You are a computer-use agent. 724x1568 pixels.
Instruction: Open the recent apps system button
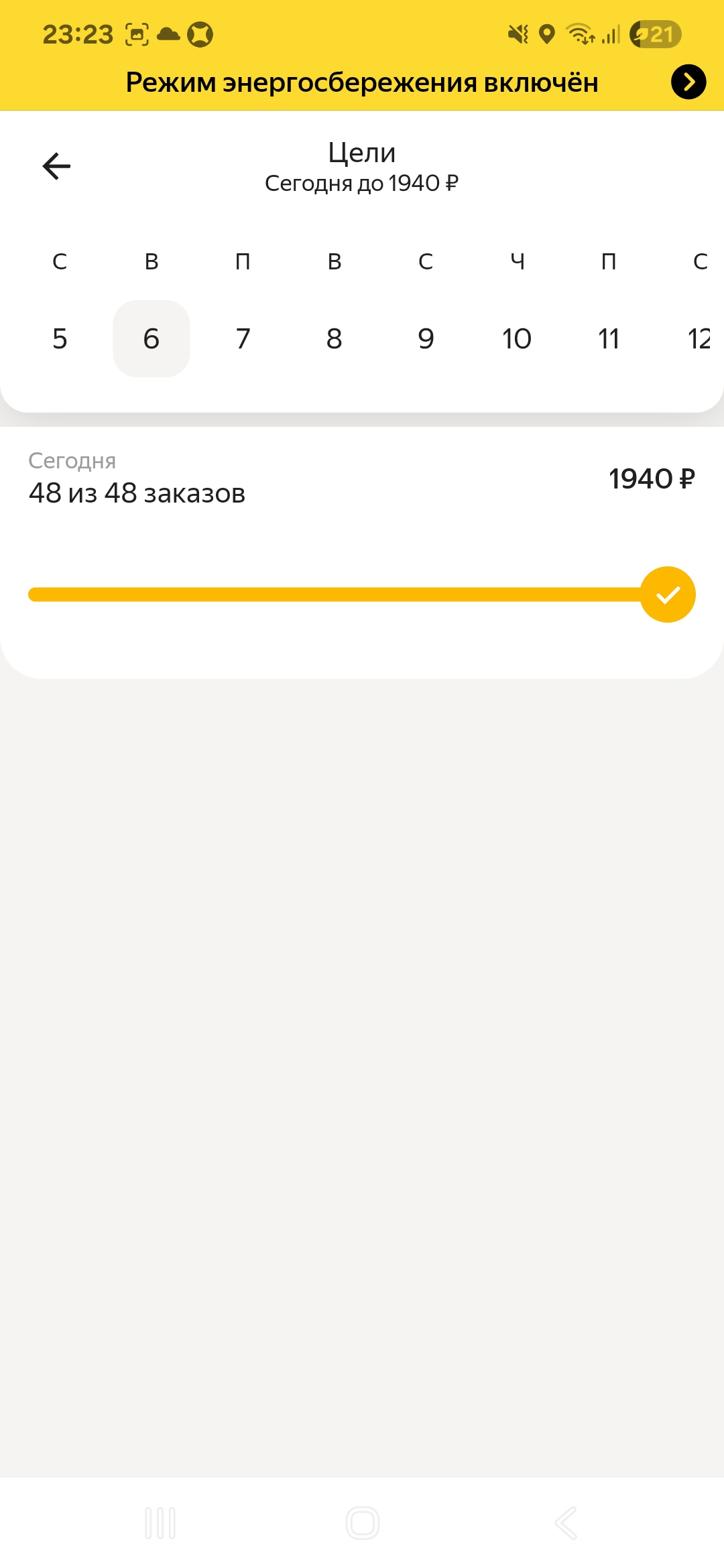pyautogui.click(x=160, y=1523)
